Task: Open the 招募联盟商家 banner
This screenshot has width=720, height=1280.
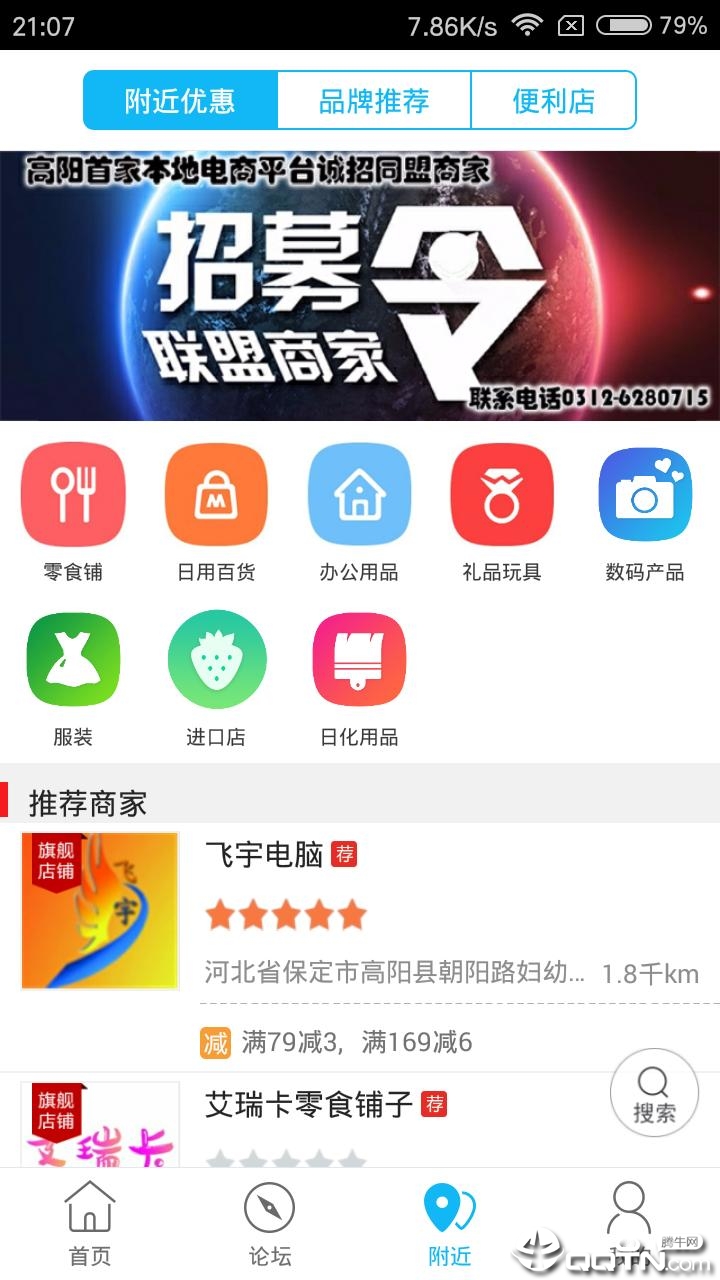Action: click(x=360, y=285)
